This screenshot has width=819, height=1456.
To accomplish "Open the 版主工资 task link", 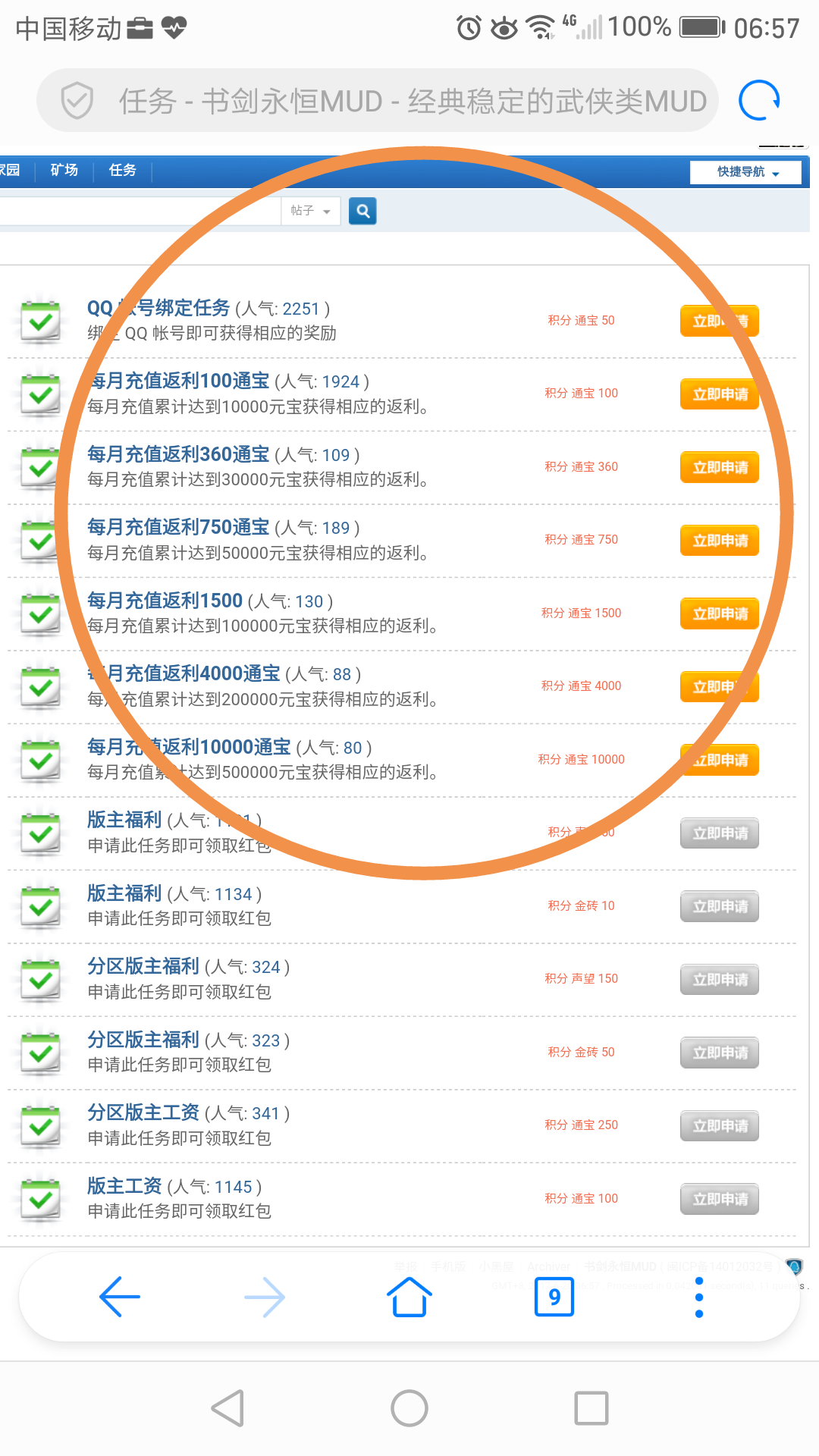I will 124,1186.
